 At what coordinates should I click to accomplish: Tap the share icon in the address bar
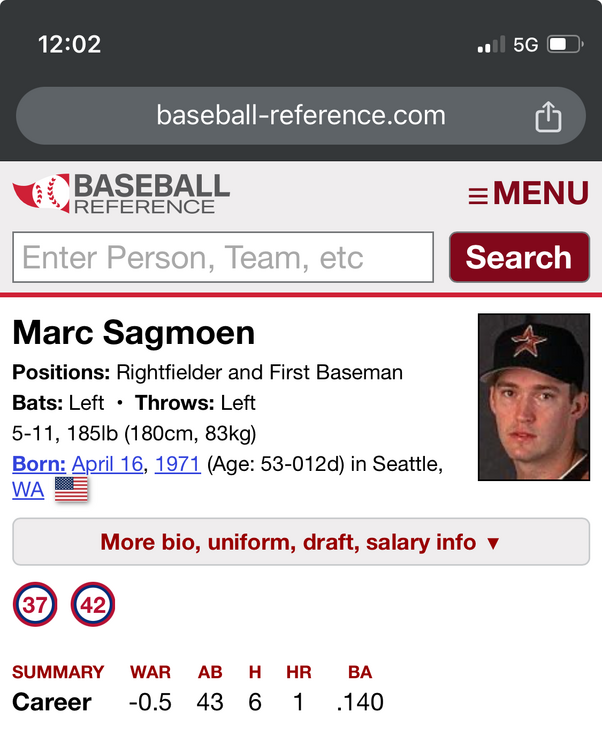[548, 117]
